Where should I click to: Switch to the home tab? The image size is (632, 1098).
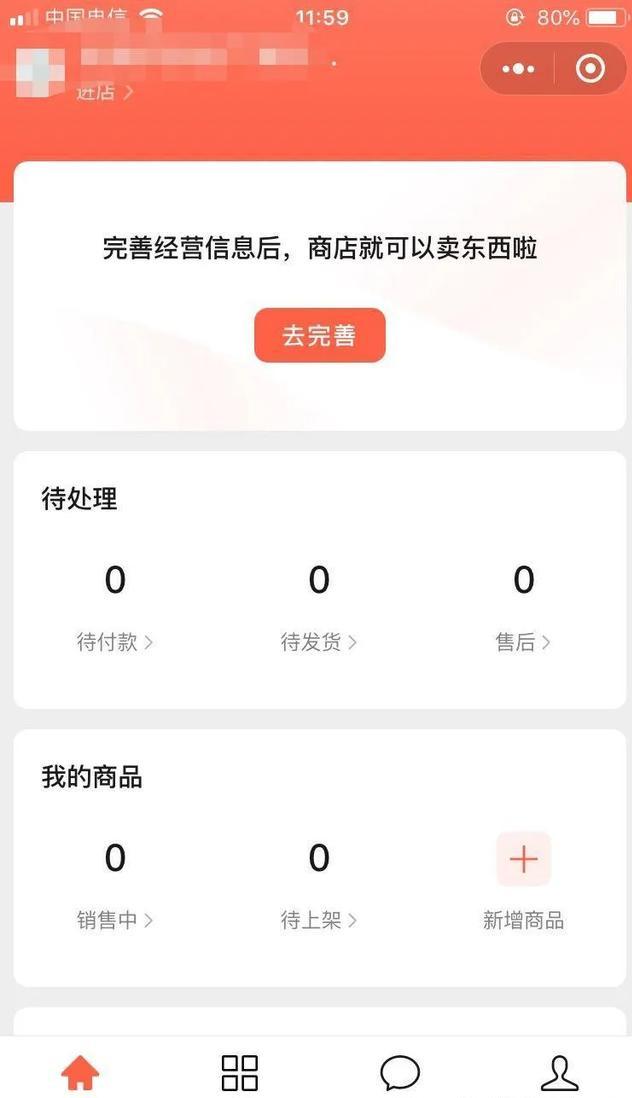[x=80, y=1072]
